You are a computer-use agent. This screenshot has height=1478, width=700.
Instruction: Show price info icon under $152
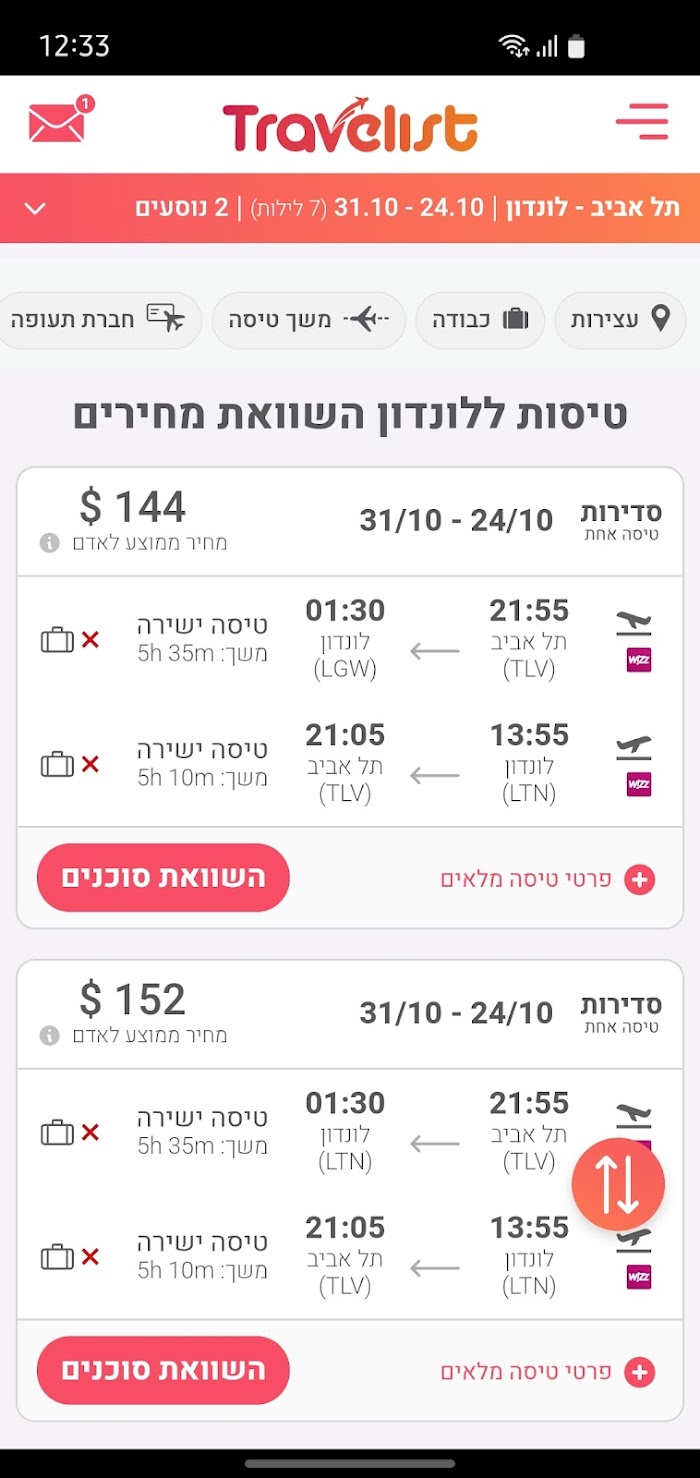pos(48,1035)
